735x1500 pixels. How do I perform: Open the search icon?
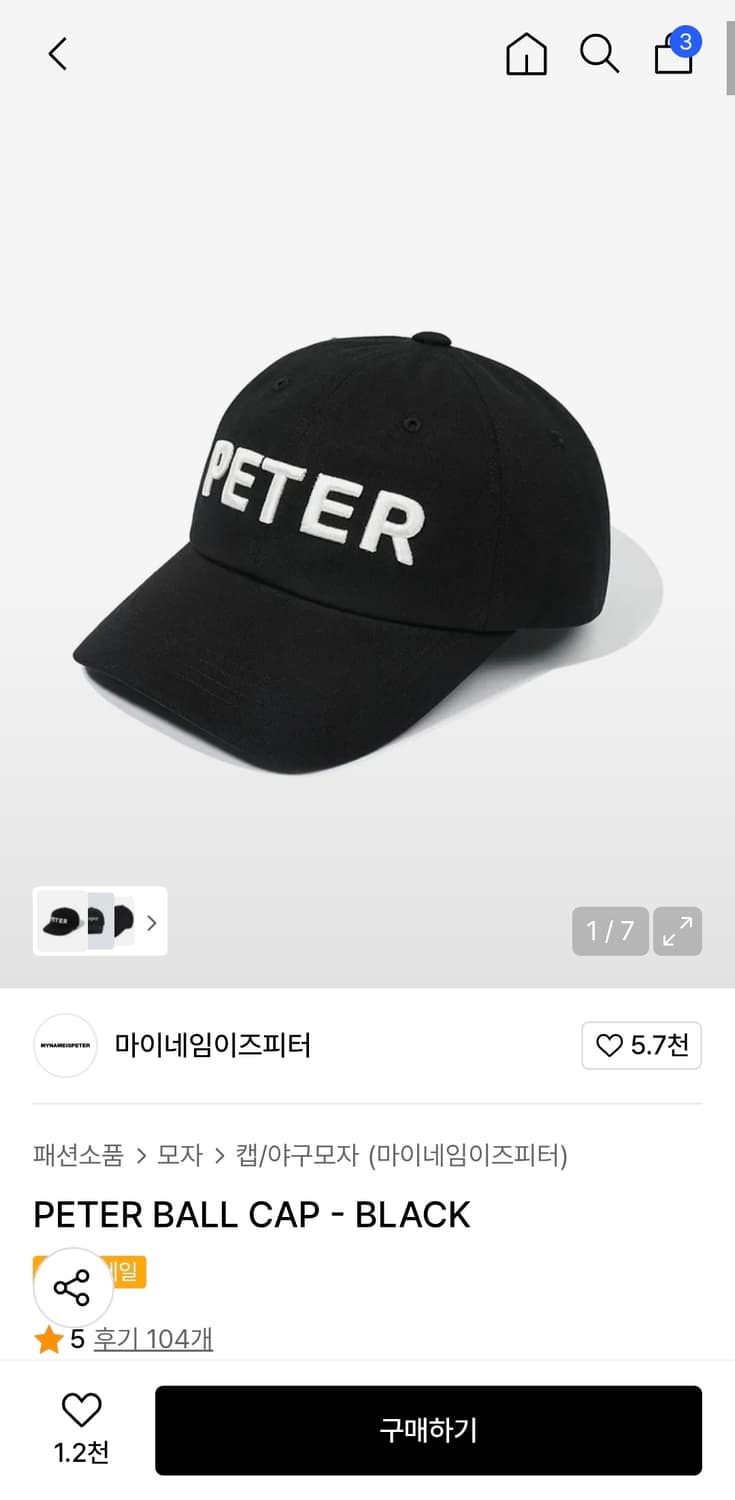point(599,54)
